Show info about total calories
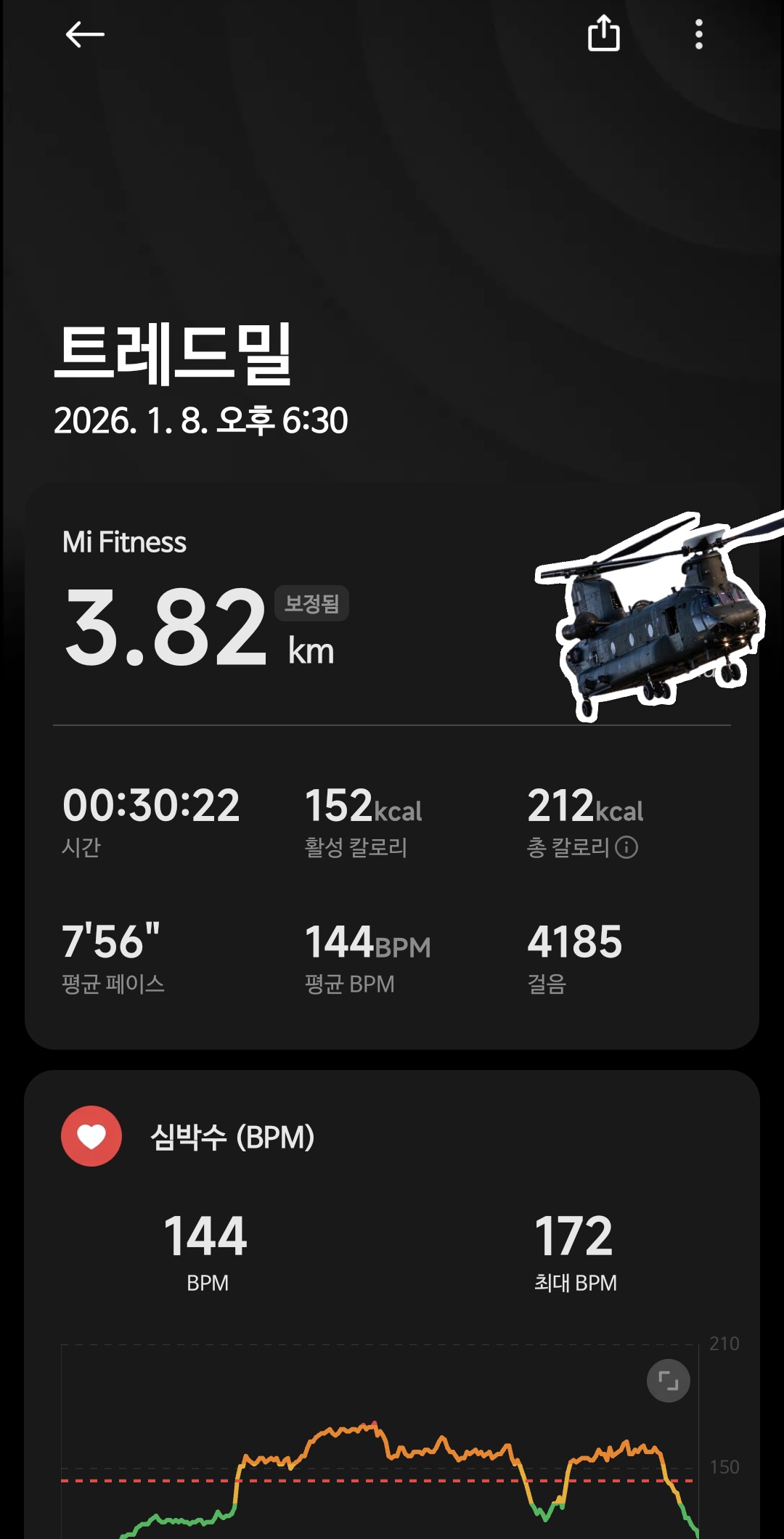Screen dimensions: 784x1539 click(626, 847)
